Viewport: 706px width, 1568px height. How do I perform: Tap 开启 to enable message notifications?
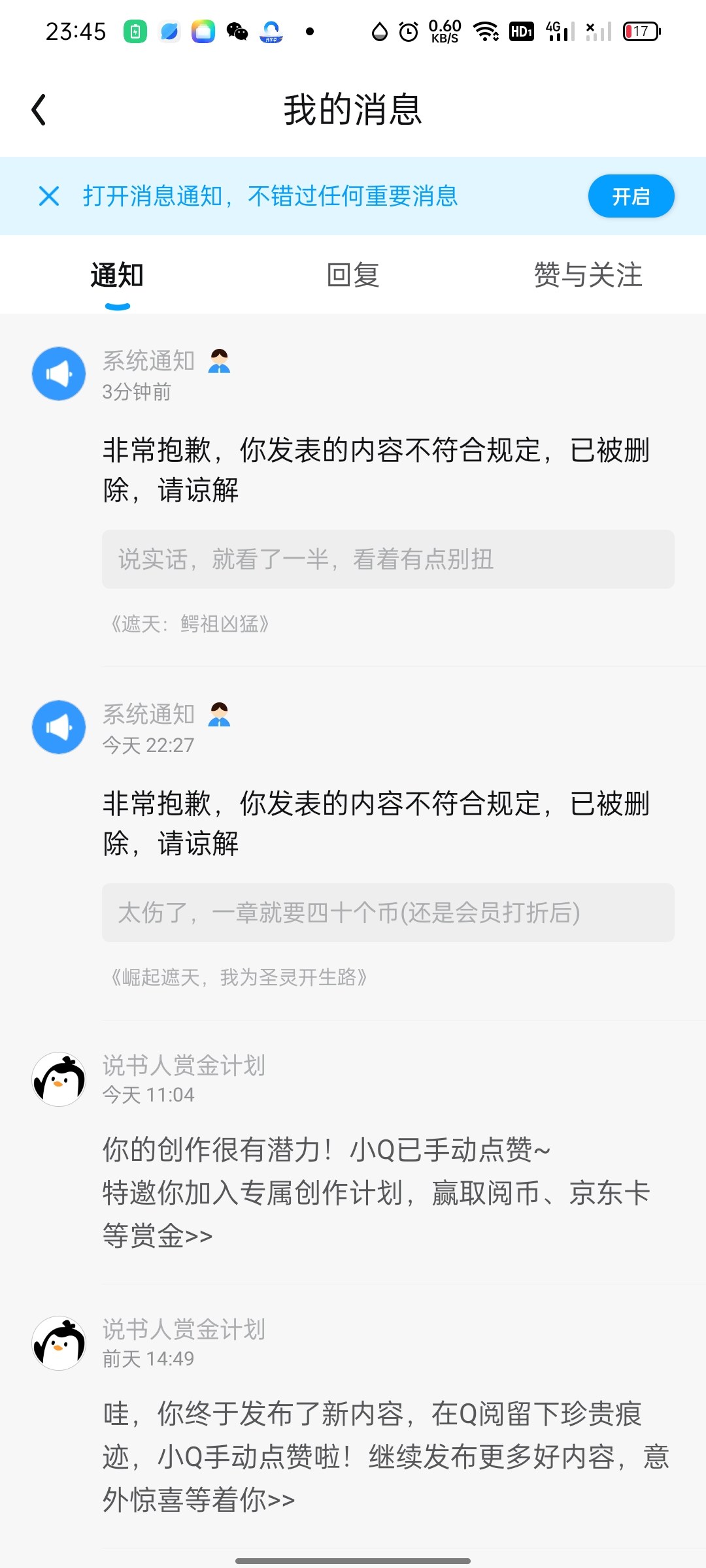(631, 196)
